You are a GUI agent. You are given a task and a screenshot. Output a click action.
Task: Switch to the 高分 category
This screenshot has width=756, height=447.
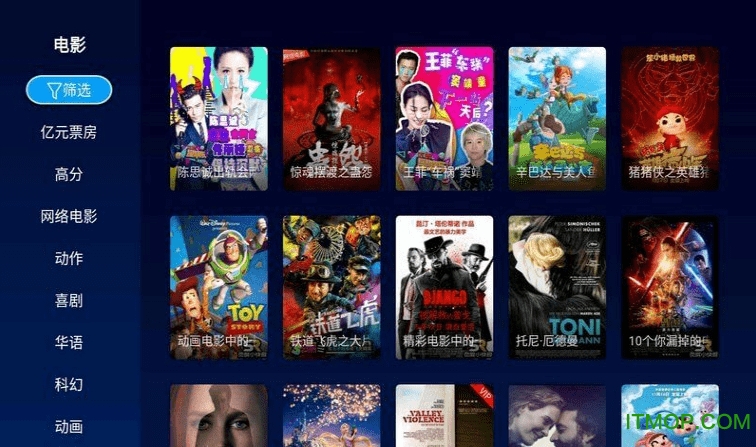click(69, 174)
